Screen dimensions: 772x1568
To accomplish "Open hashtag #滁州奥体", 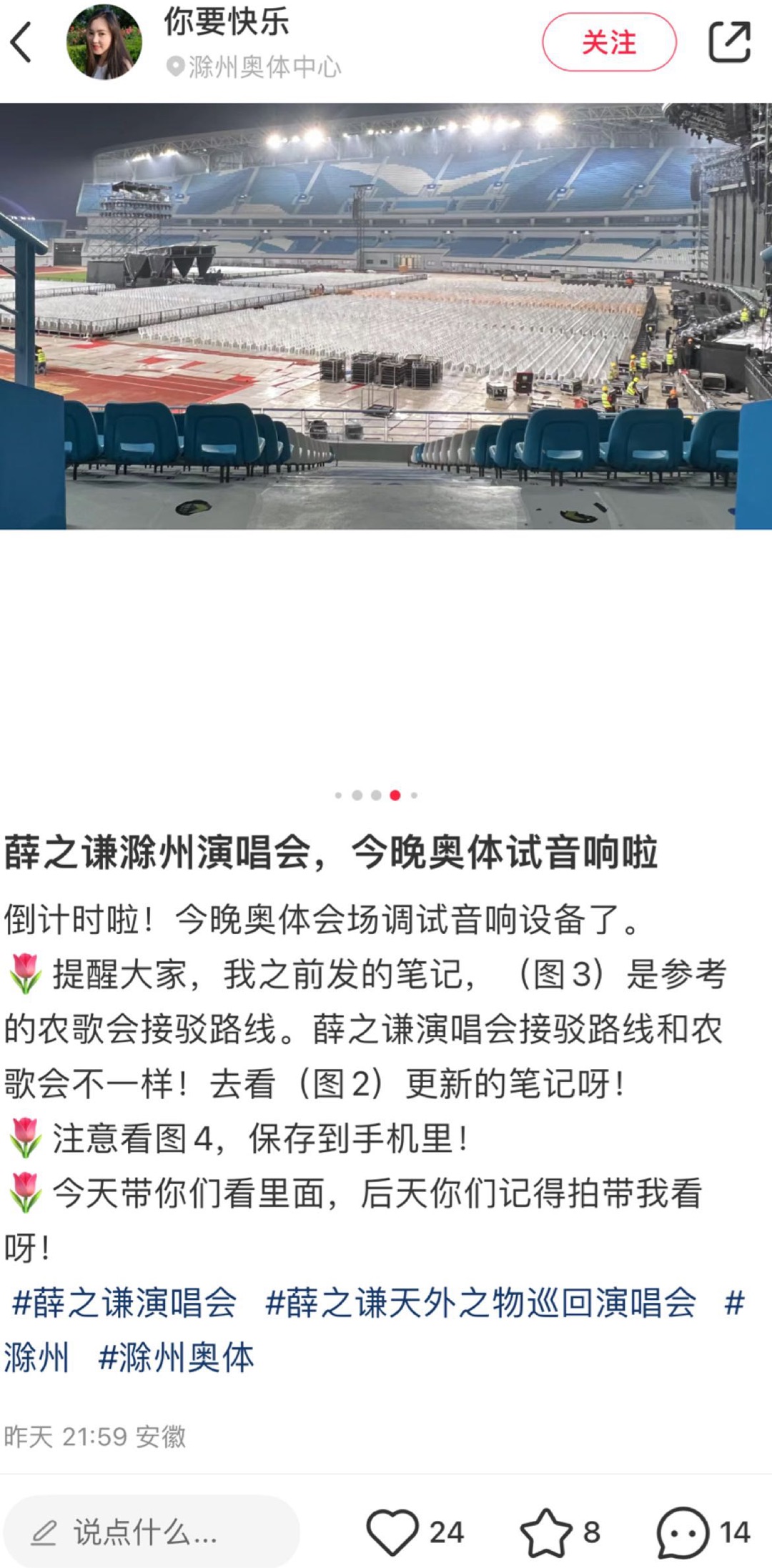I will click(x=176, y=1357).
